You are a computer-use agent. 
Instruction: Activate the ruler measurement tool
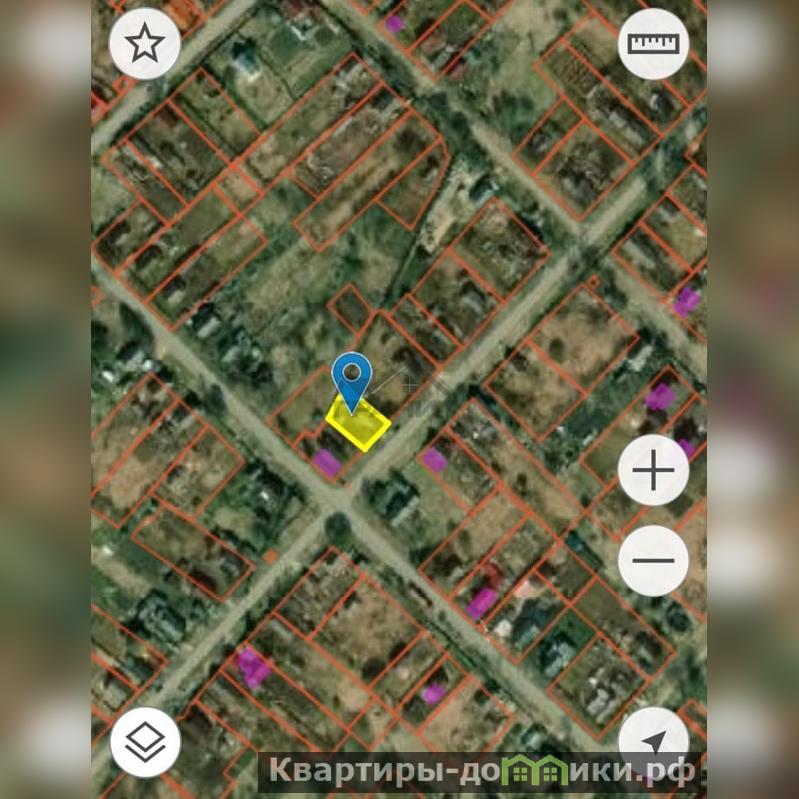pyautogui.click(x=653, y=44)
